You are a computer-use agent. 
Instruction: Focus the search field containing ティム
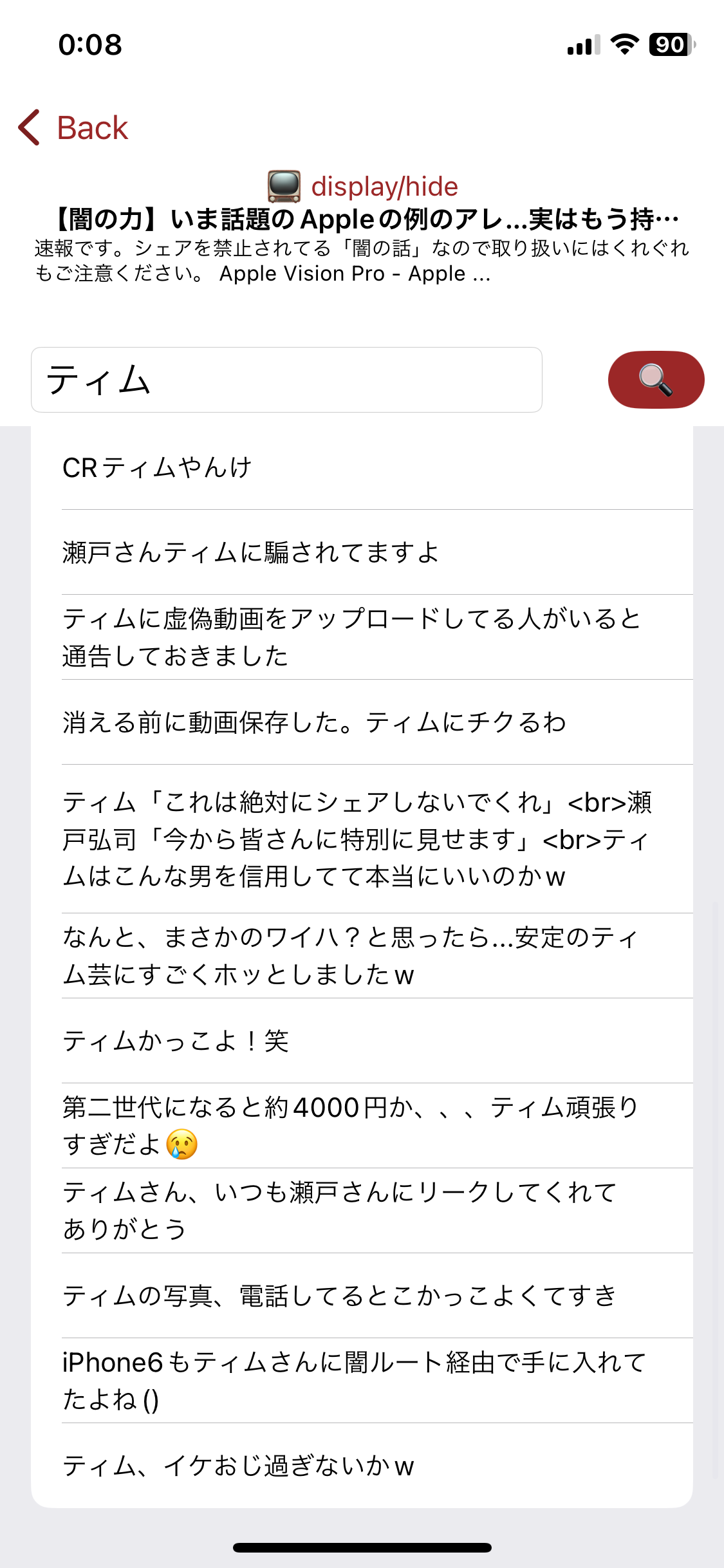coord(286,380)
